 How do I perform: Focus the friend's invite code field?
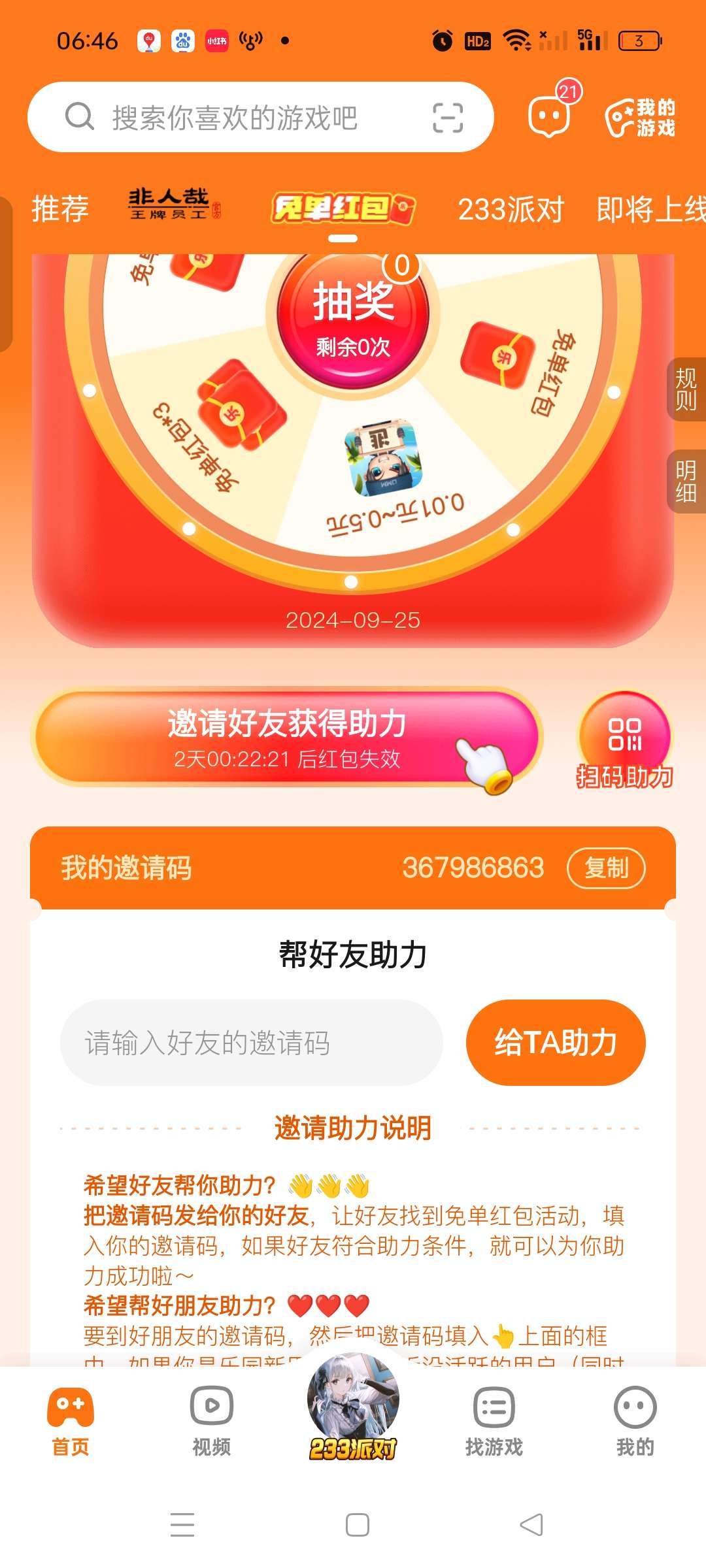(x=252, y=1043)
